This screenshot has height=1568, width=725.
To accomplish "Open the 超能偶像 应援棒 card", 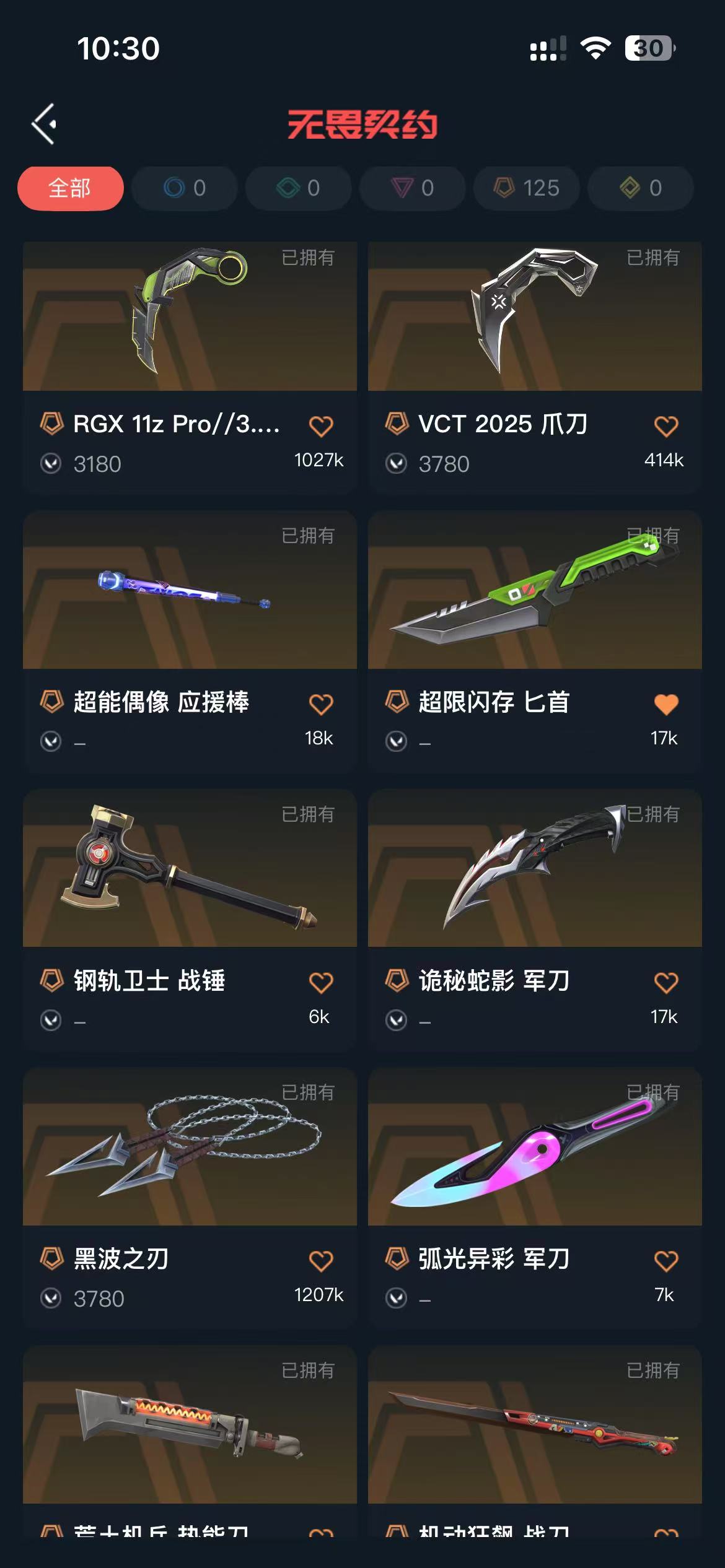I will (190, 641).
